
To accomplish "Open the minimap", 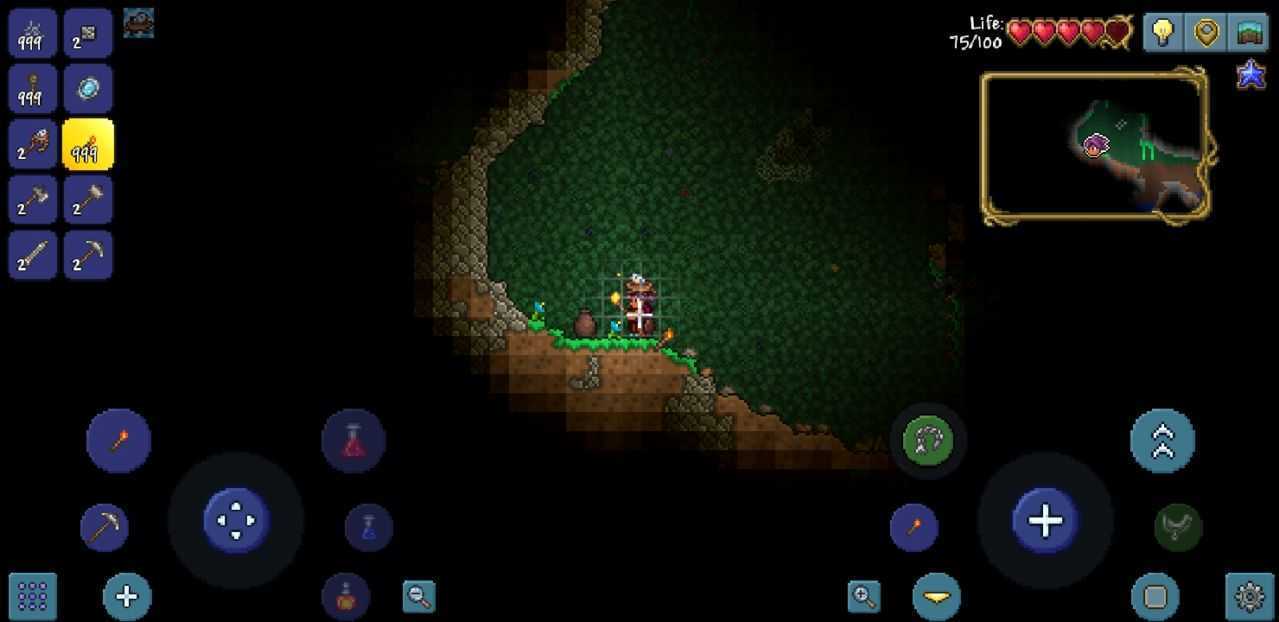I will point(1095,145).
